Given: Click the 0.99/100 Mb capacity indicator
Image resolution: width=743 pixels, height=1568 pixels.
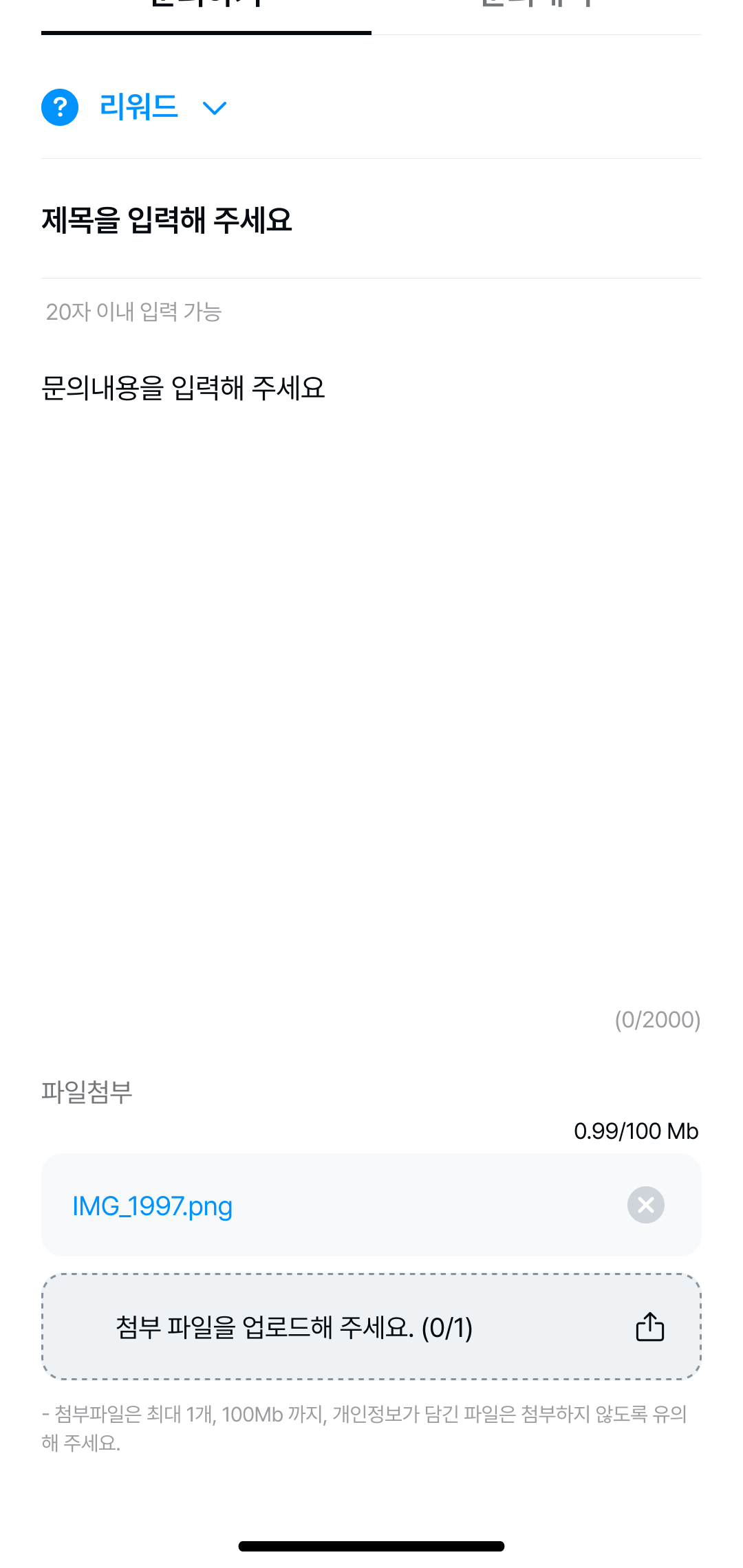Looking at the screenshot, I should (x=636, y=1130).
